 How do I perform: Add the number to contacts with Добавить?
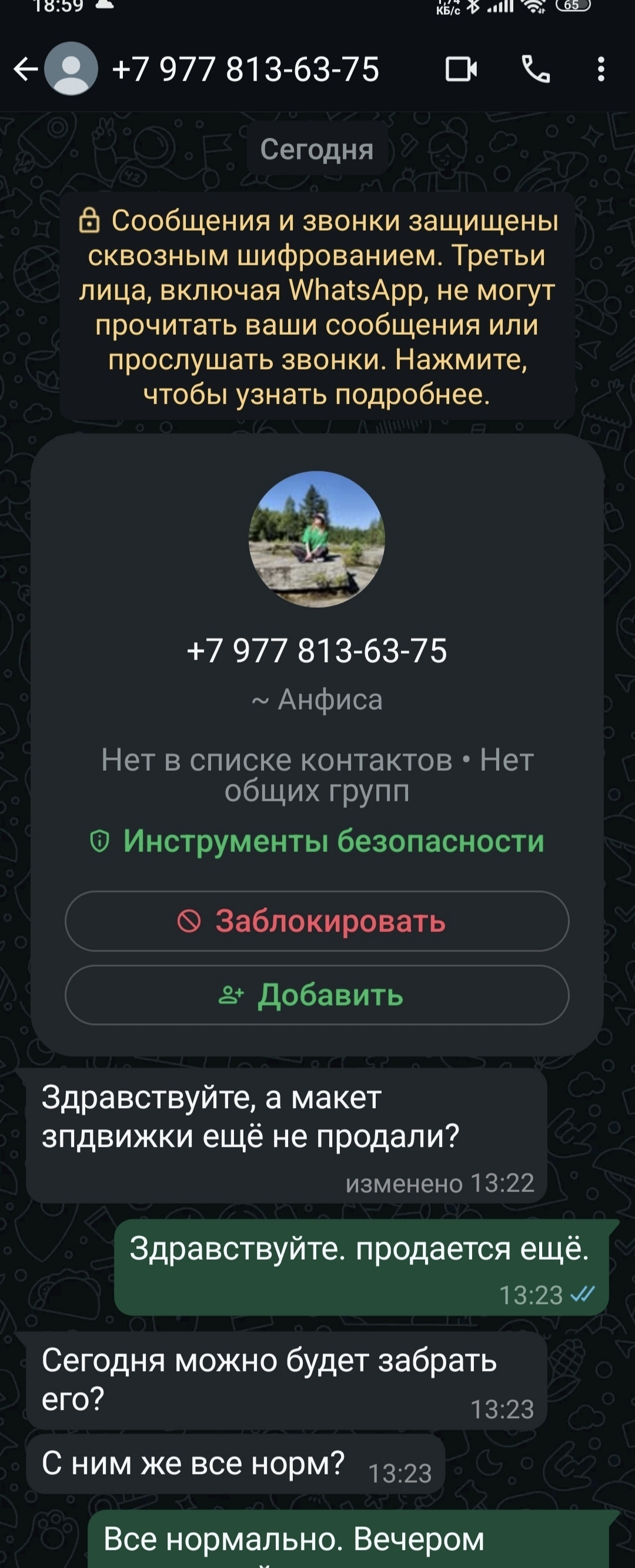[317, 994]
